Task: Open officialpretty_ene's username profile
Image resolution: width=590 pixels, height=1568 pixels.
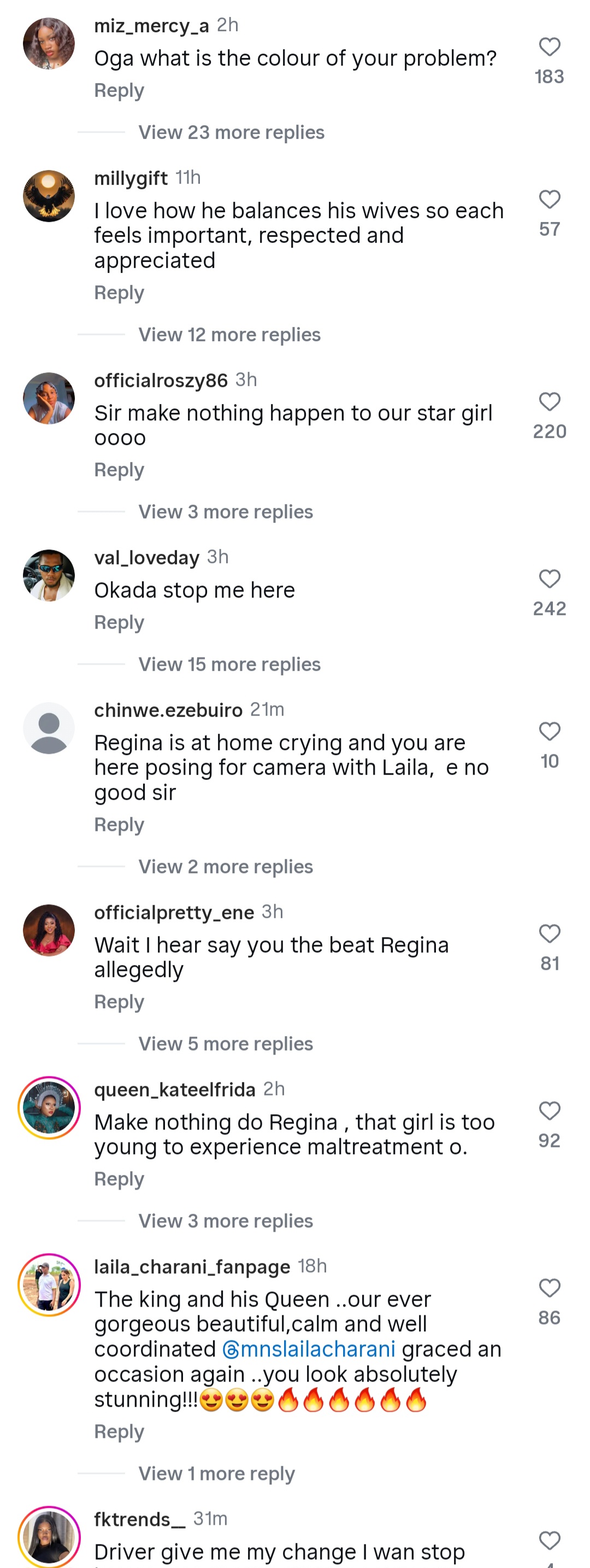Action: 174,912
